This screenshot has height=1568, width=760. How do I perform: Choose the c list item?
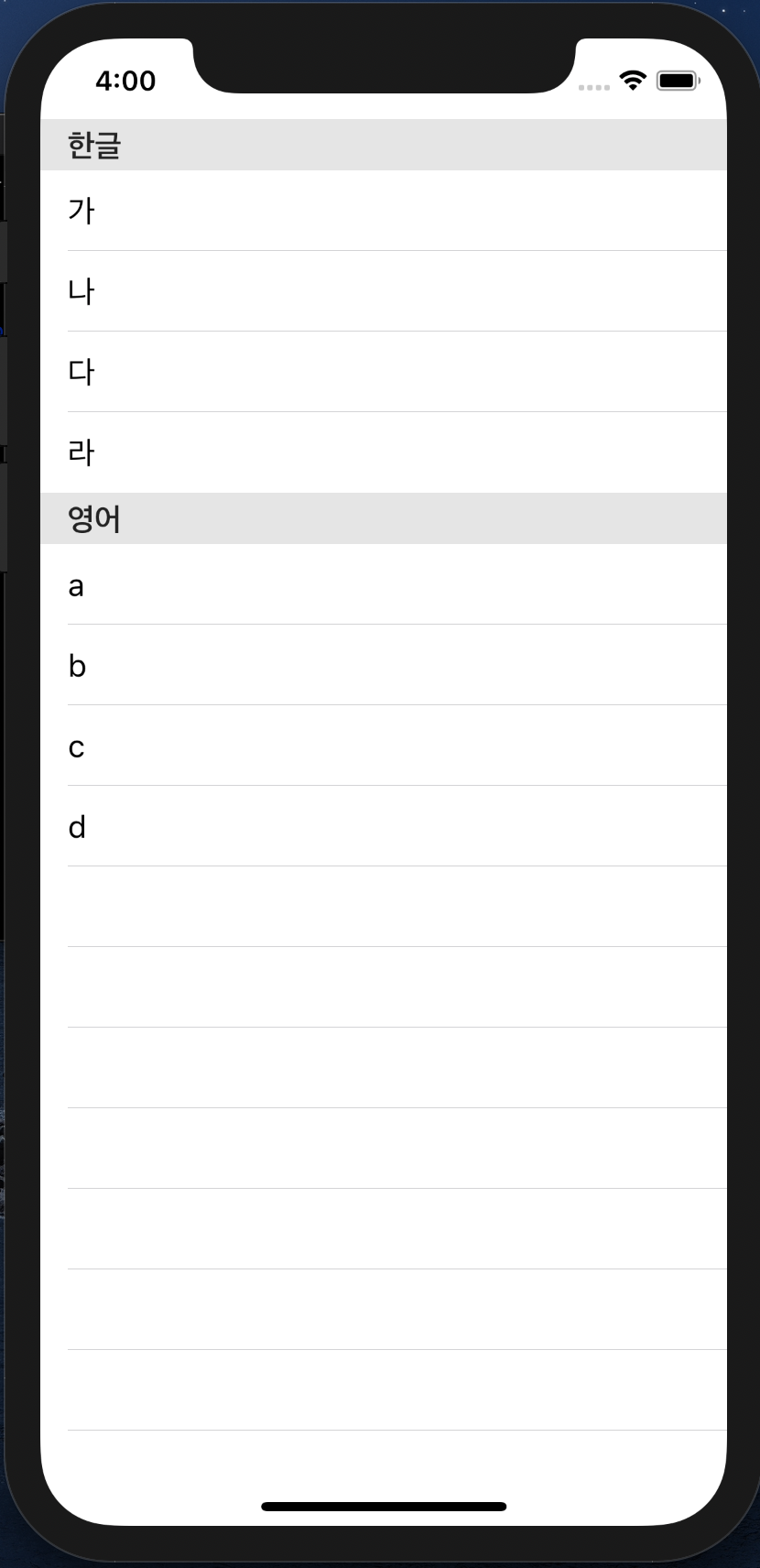[384, 746]
